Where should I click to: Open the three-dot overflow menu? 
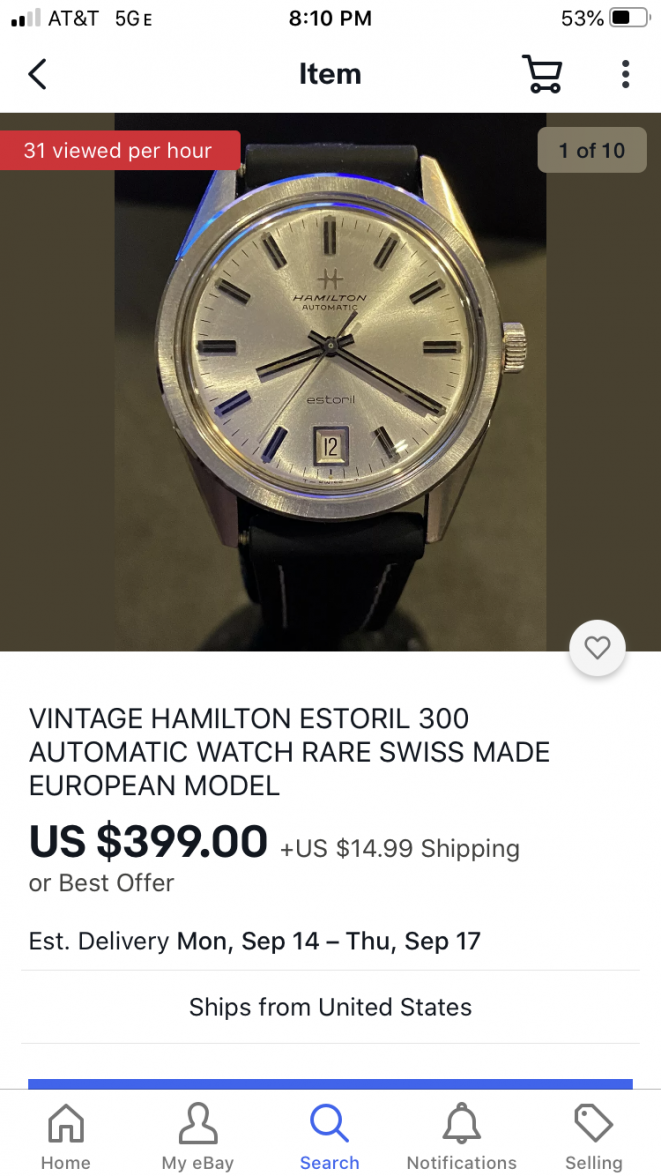coord(625,74)
